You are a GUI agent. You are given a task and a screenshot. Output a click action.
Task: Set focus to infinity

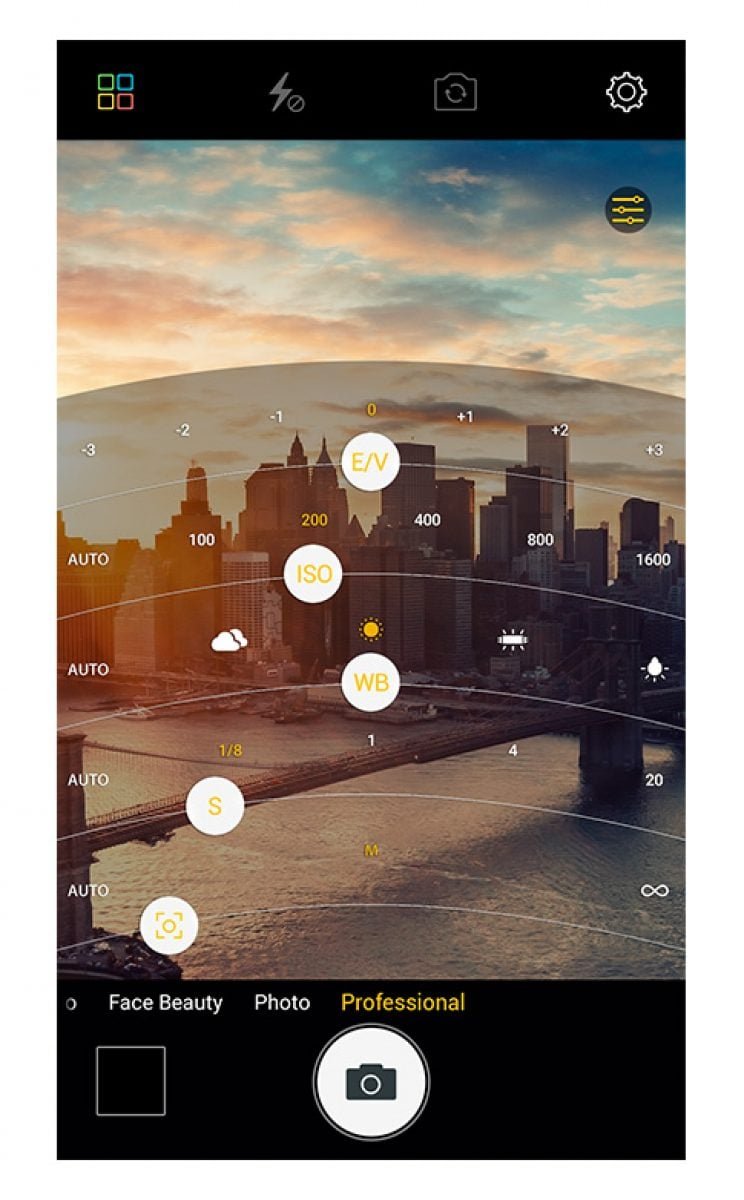tap(654, 890)
